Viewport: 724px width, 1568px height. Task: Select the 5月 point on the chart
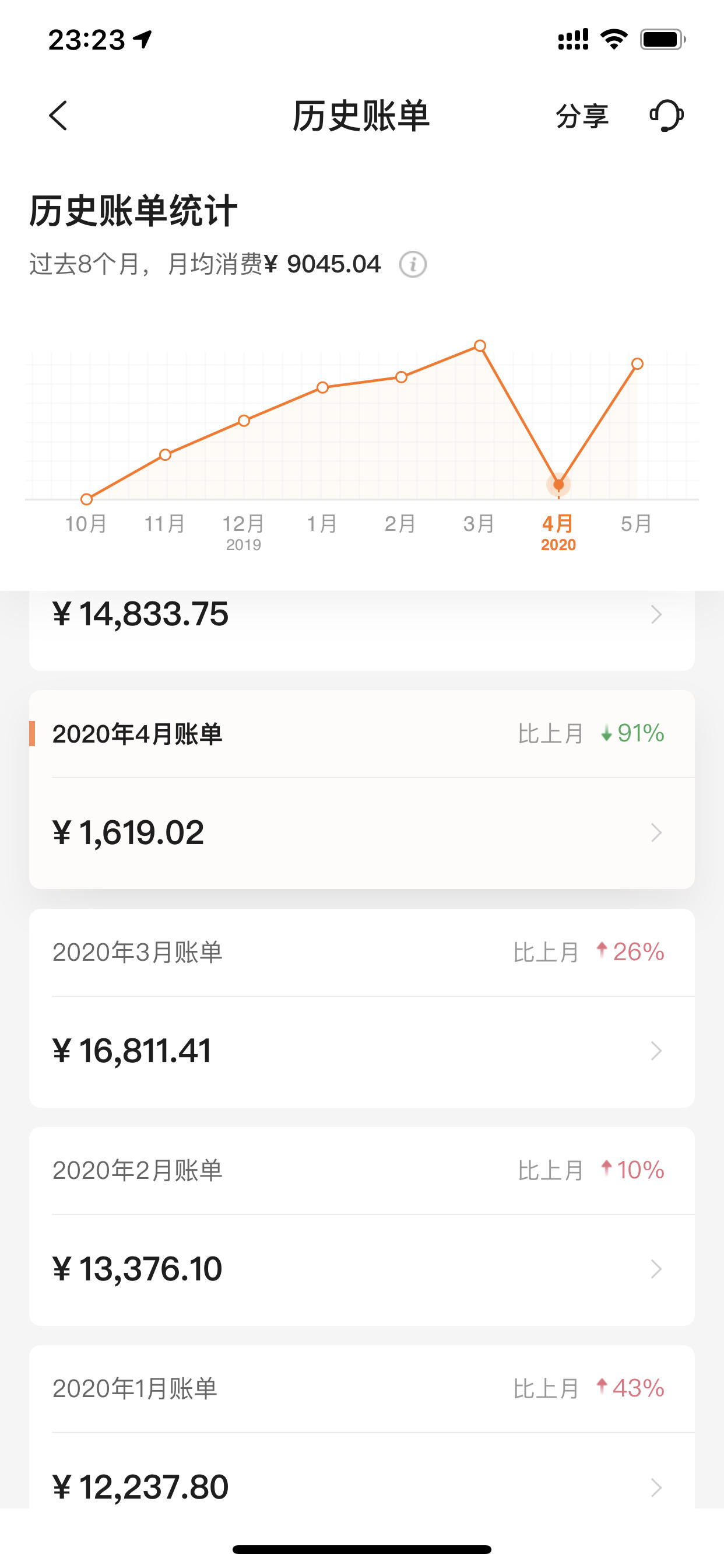click(x=637, y=364)
